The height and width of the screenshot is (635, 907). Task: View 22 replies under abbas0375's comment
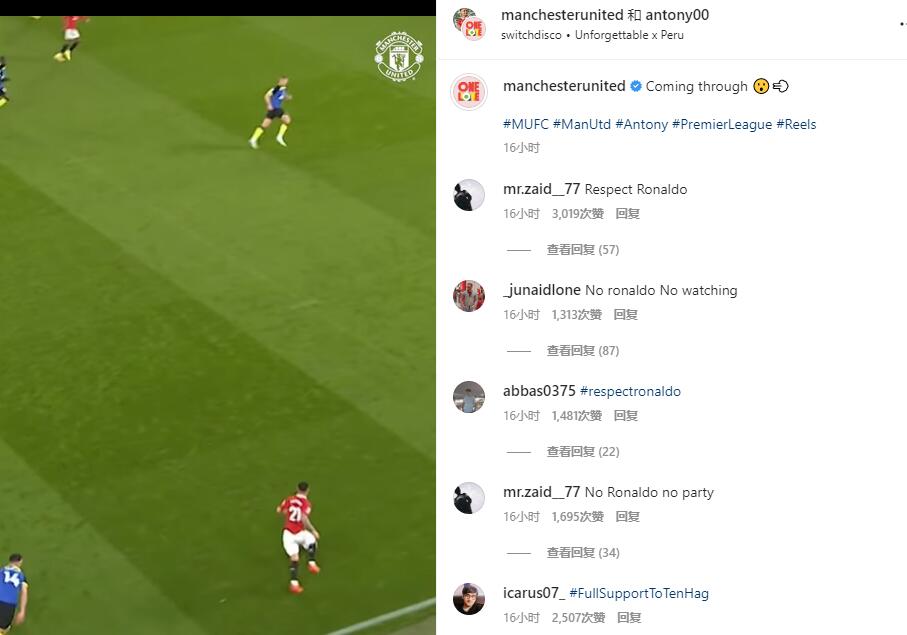coord(582,452)
